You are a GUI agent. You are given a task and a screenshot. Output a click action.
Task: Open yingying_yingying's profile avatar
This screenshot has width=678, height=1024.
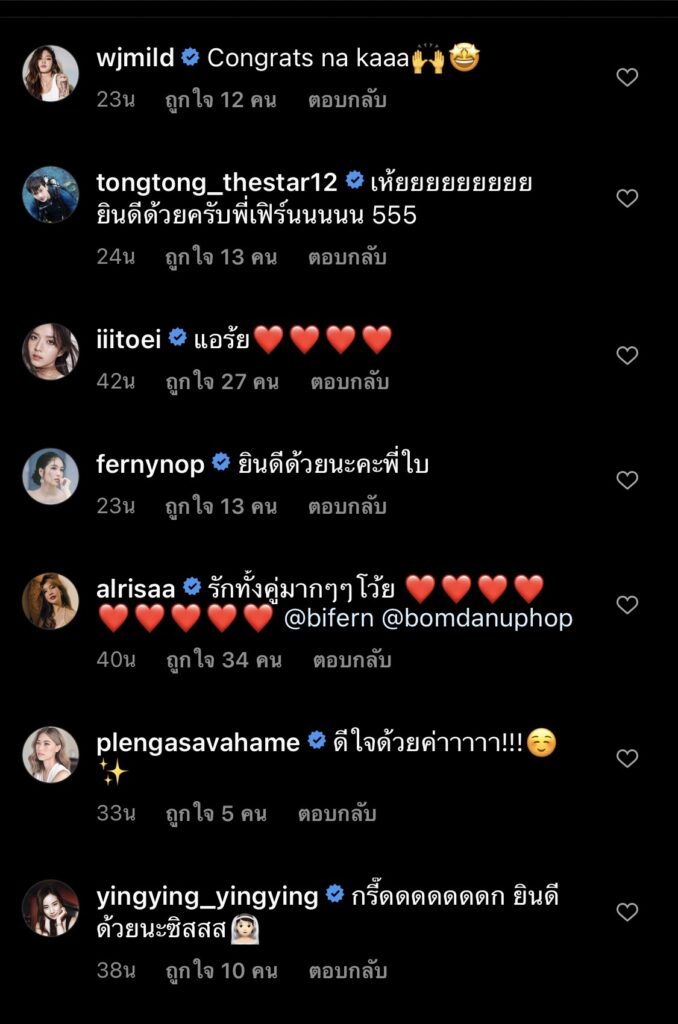50,908
